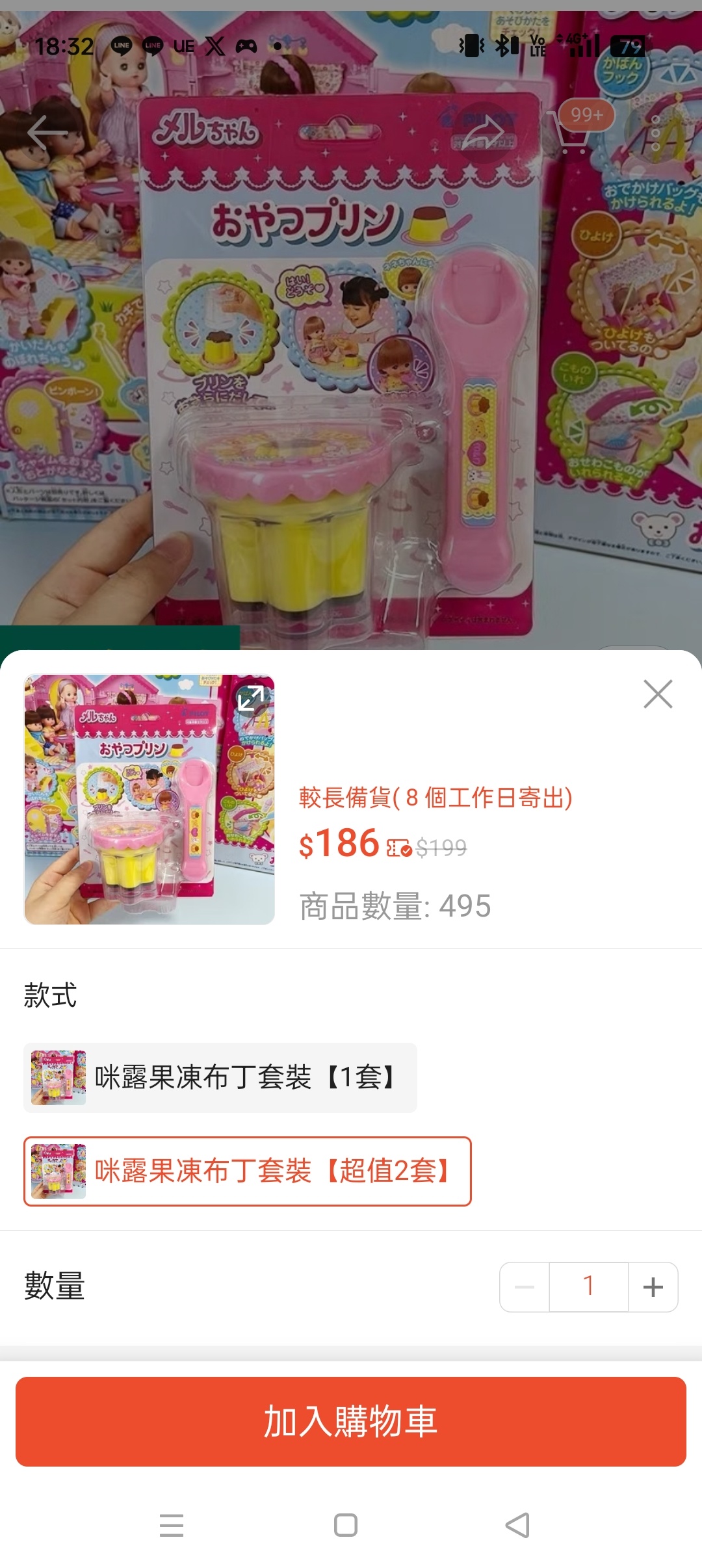The width and height of the screenshot is (702, 1568).
Task: Open the shopping cart icon
Action: click(569, 133)
